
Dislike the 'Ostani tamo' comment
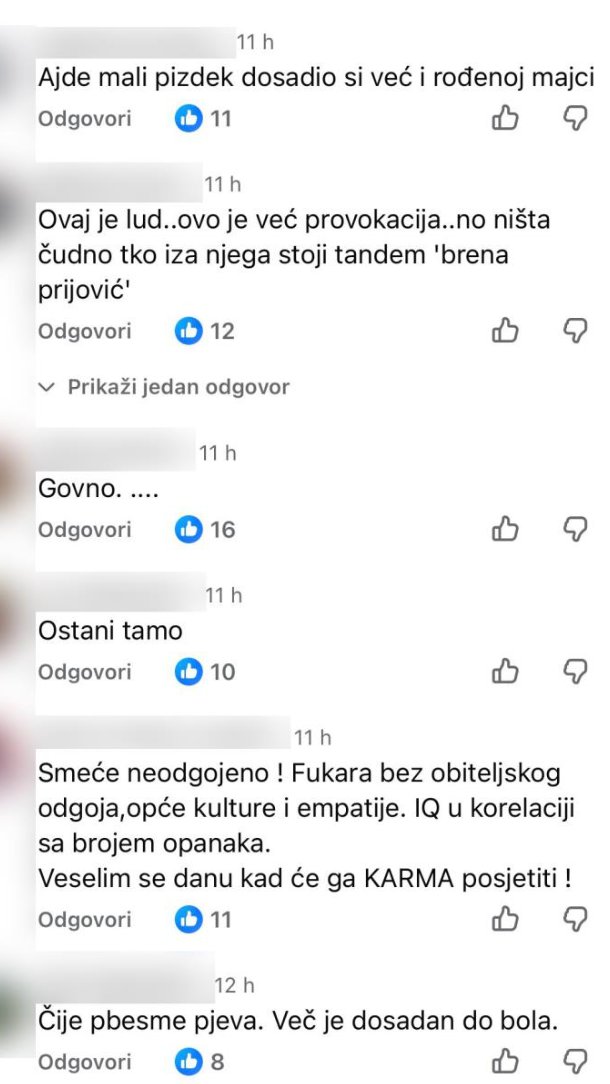575,671
